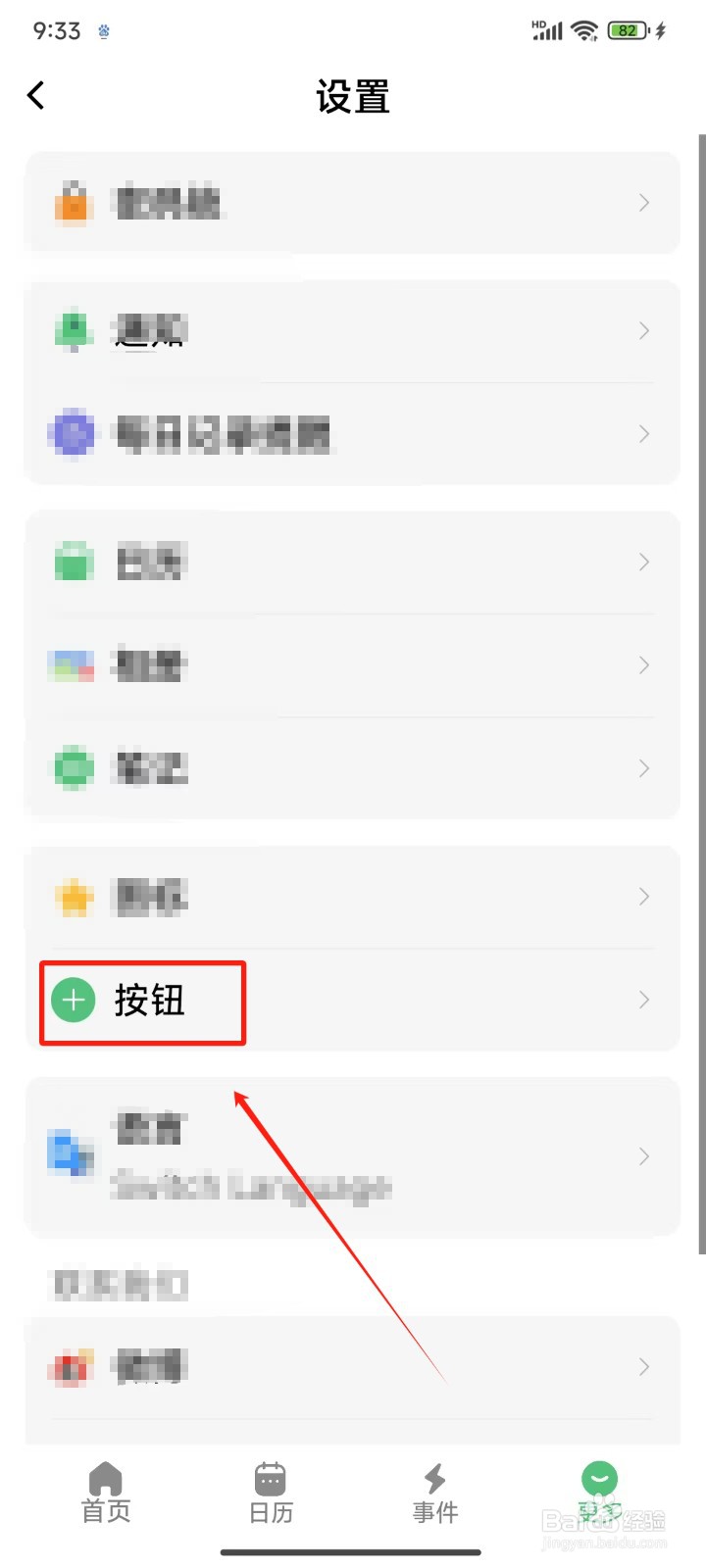Click the orange shopping-bag icon in the first row
706x1568 pixels.
click(x=72, y=203)
